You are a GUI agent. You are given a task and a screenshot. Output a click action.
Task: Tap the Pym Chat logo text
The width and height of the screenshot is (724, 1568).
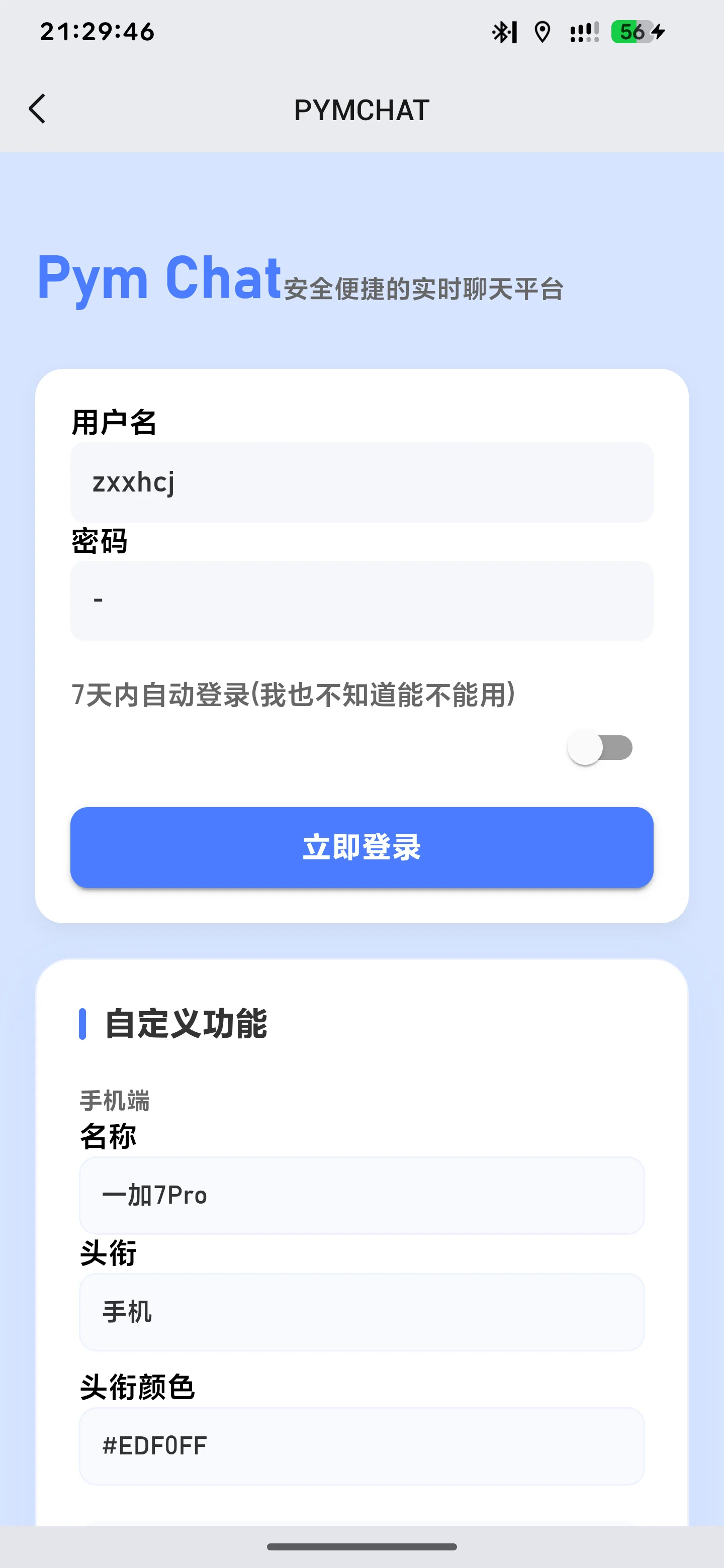[159, 280]
